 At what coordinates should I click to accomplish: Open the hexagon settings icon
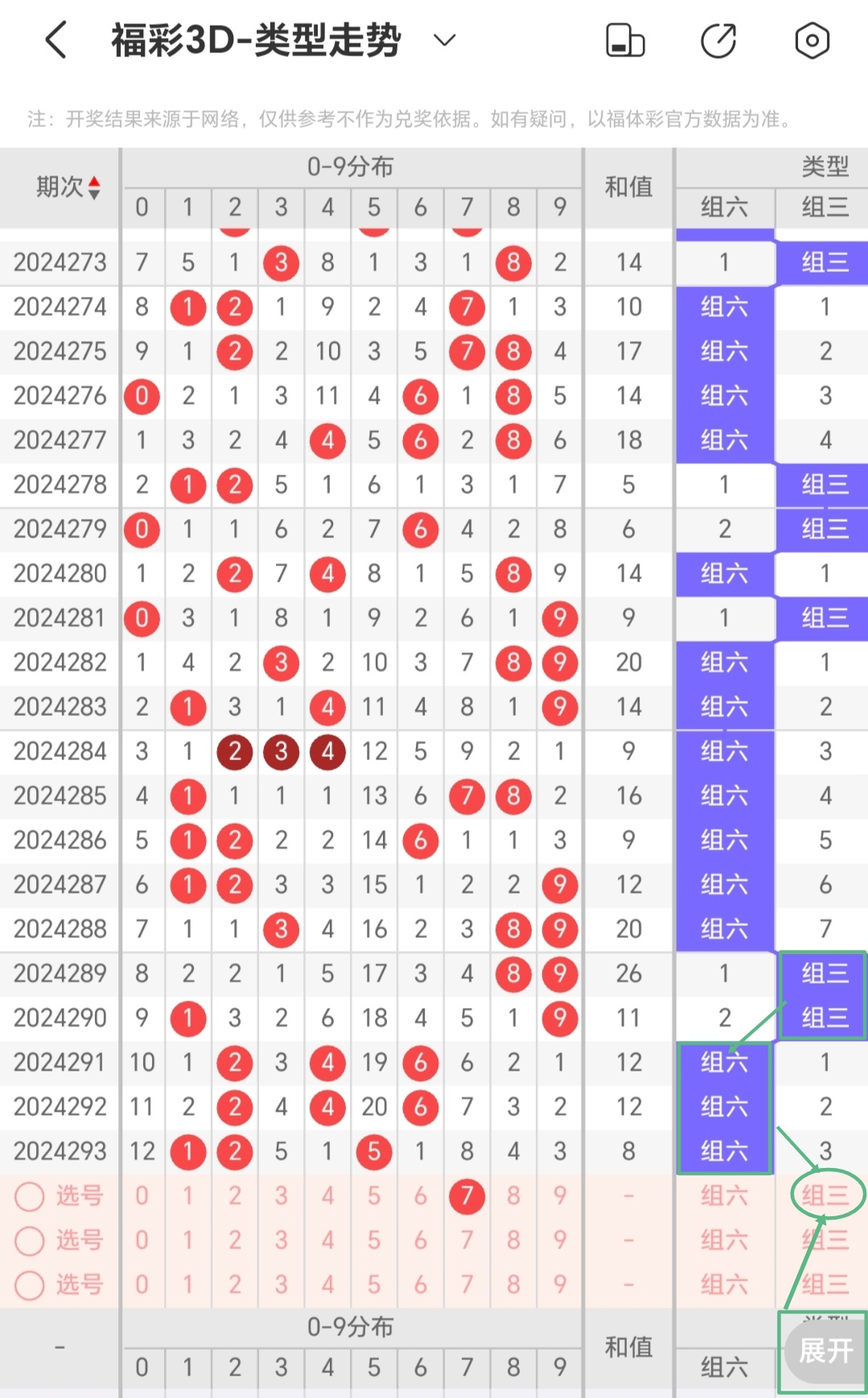coord(812,40)
